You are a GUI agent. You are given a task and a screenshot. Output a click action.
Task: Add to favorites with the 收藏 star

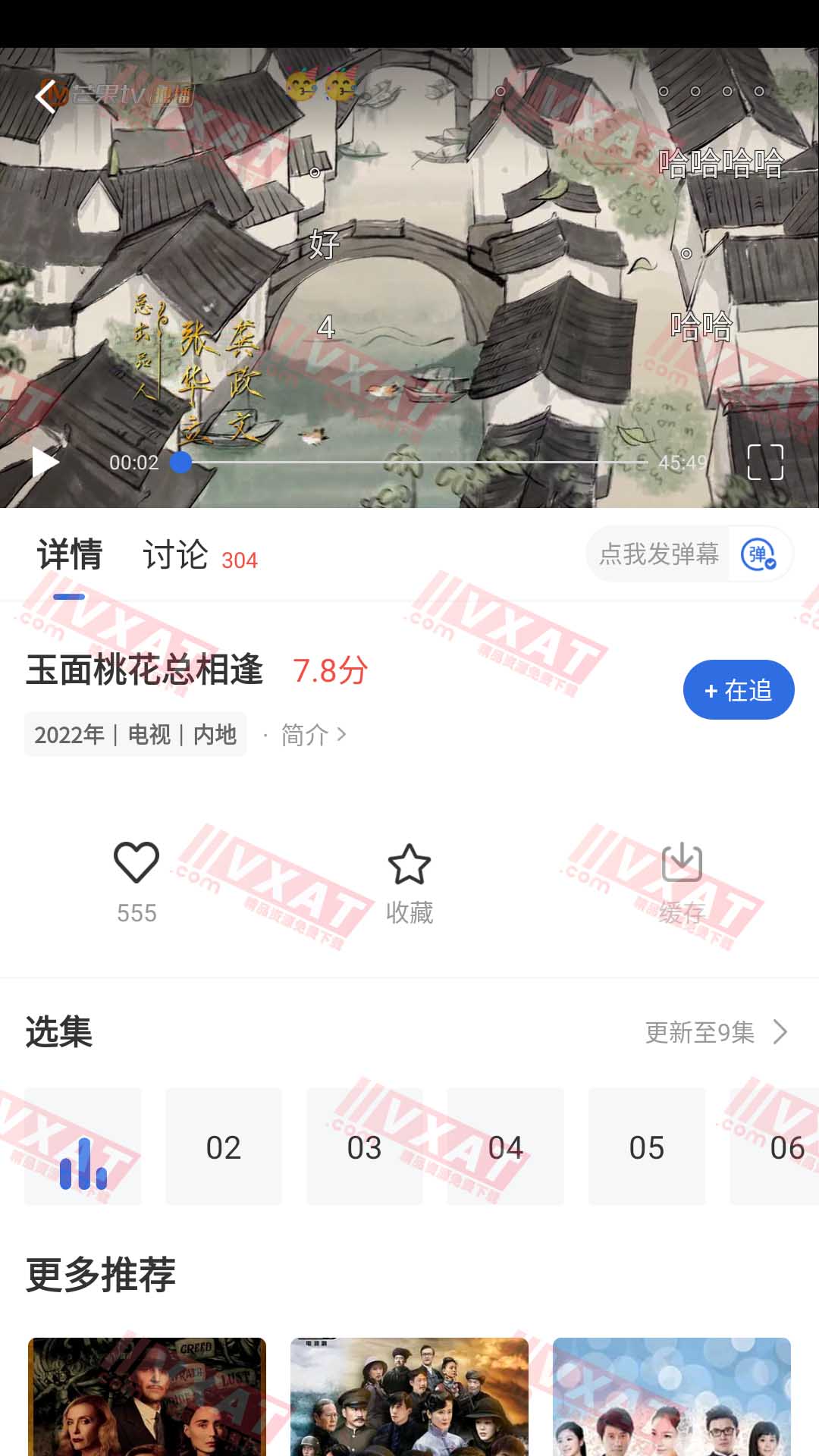pyautogui.click(x=409, y=864)
